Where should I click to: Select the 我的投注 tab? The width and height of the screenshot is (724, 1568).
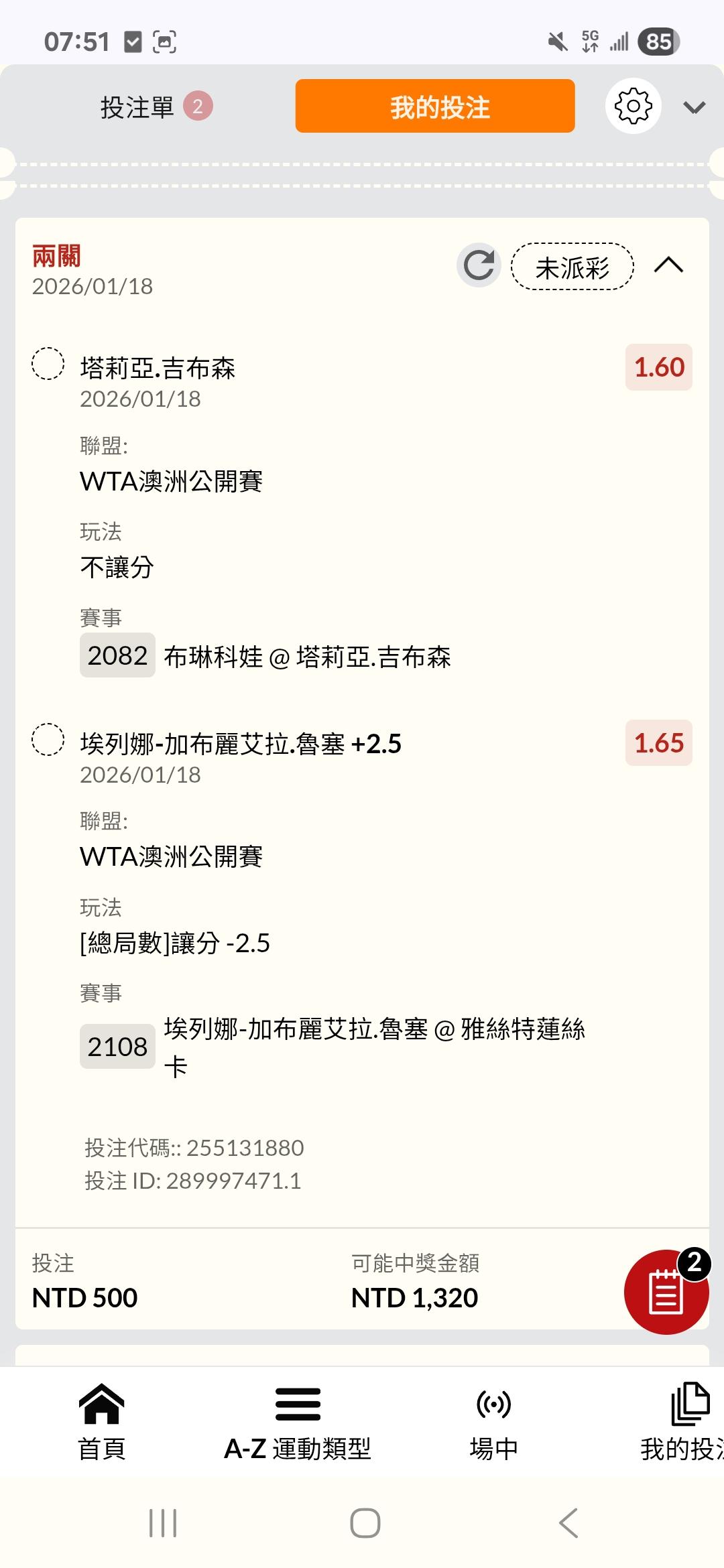(434, 106)
